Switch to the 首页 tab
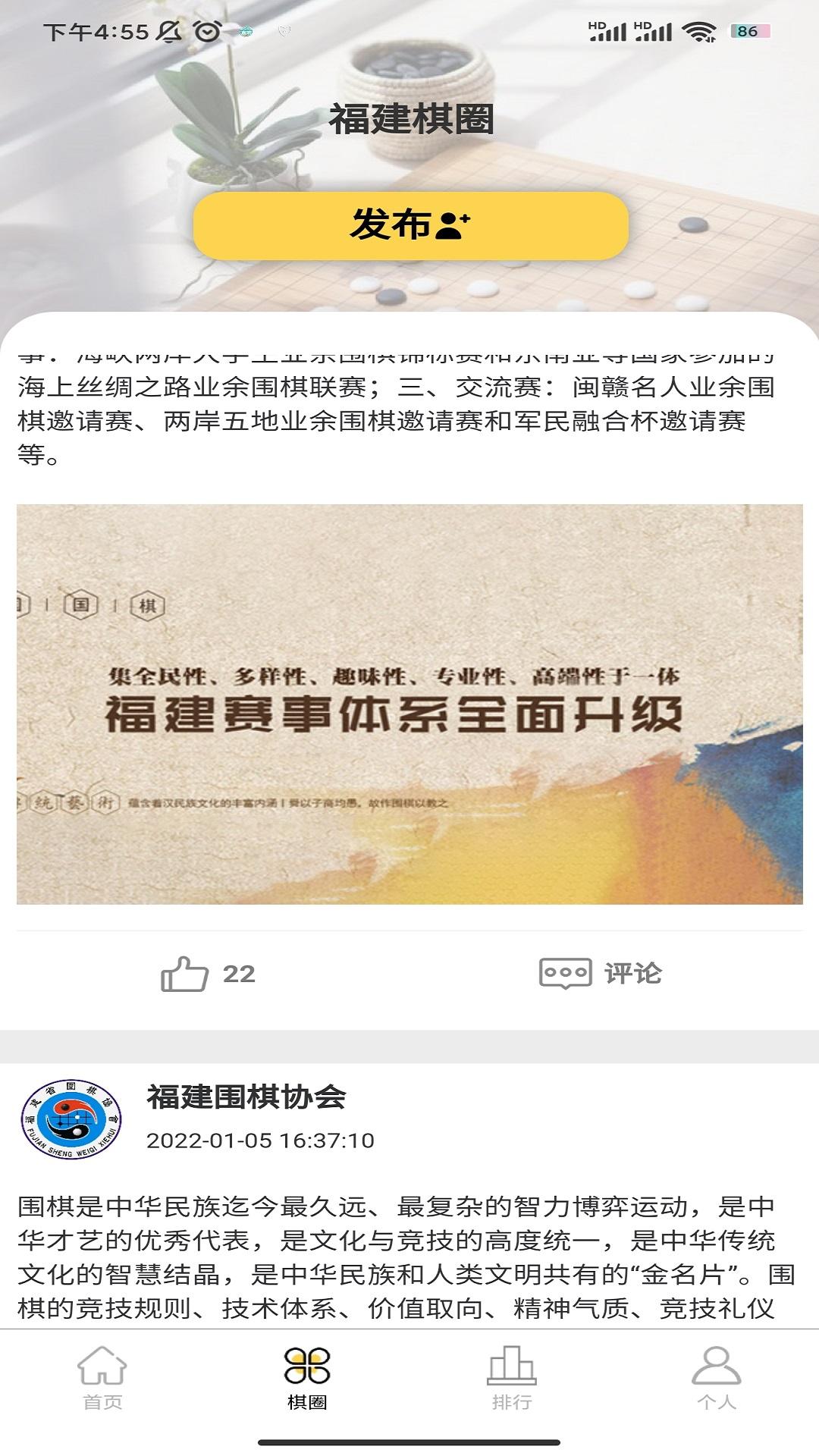Image resolution: width=819 pixels, height=1456 pixels. tap(102, 1378)
